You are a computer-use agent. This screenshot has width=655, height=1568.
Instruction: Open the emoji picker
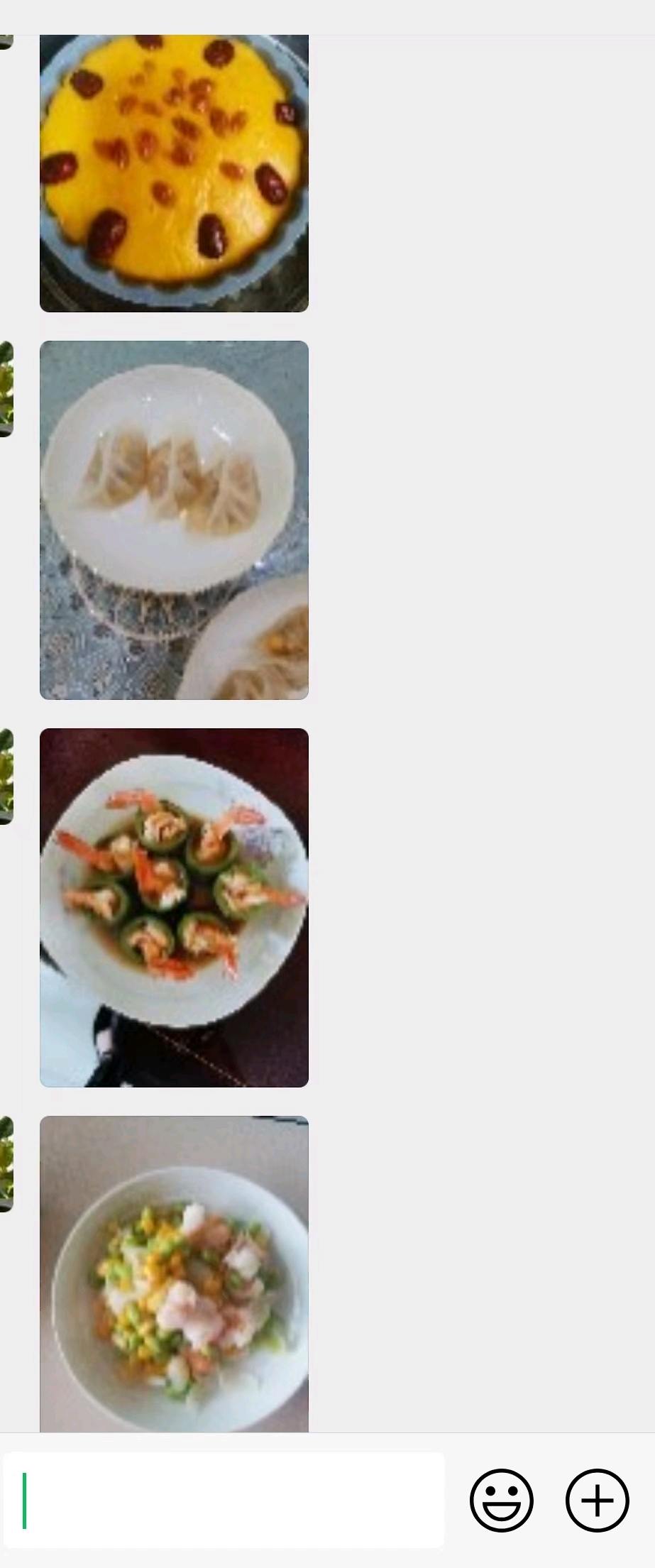point(501,1500)
